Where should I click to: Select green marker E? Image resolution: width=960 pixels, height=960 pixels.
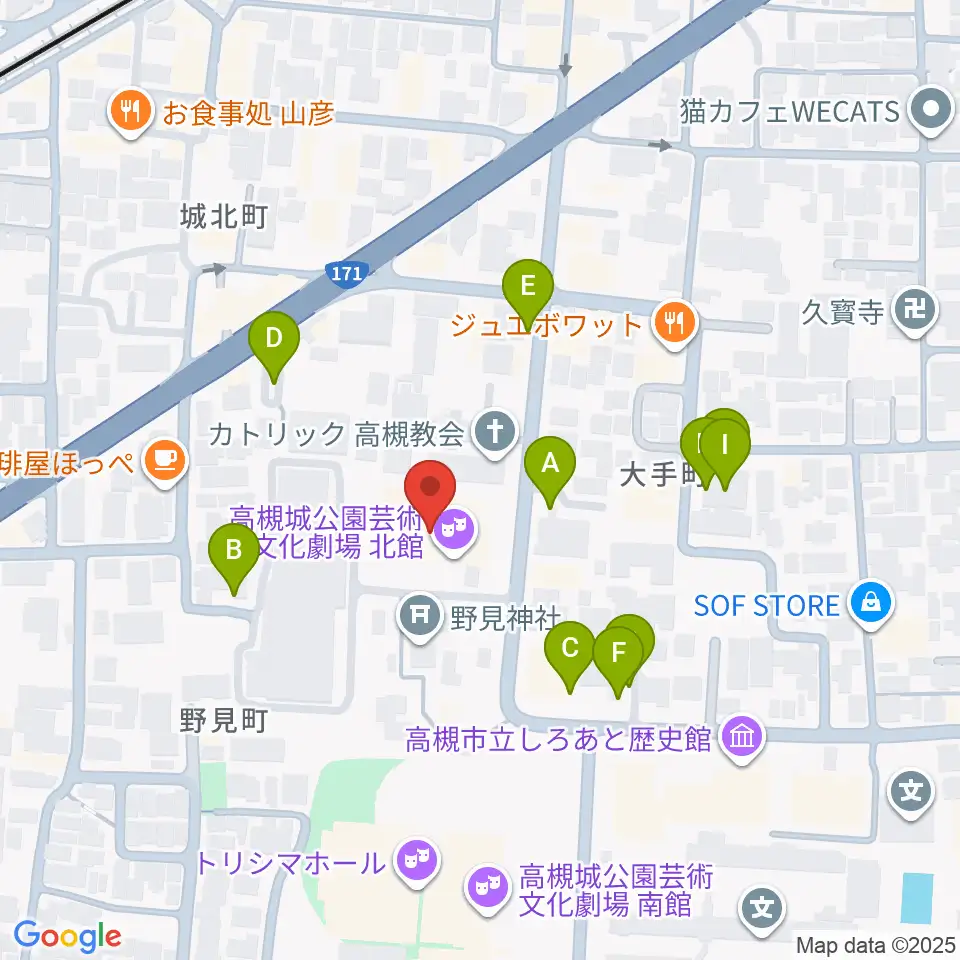coord(528,288)
